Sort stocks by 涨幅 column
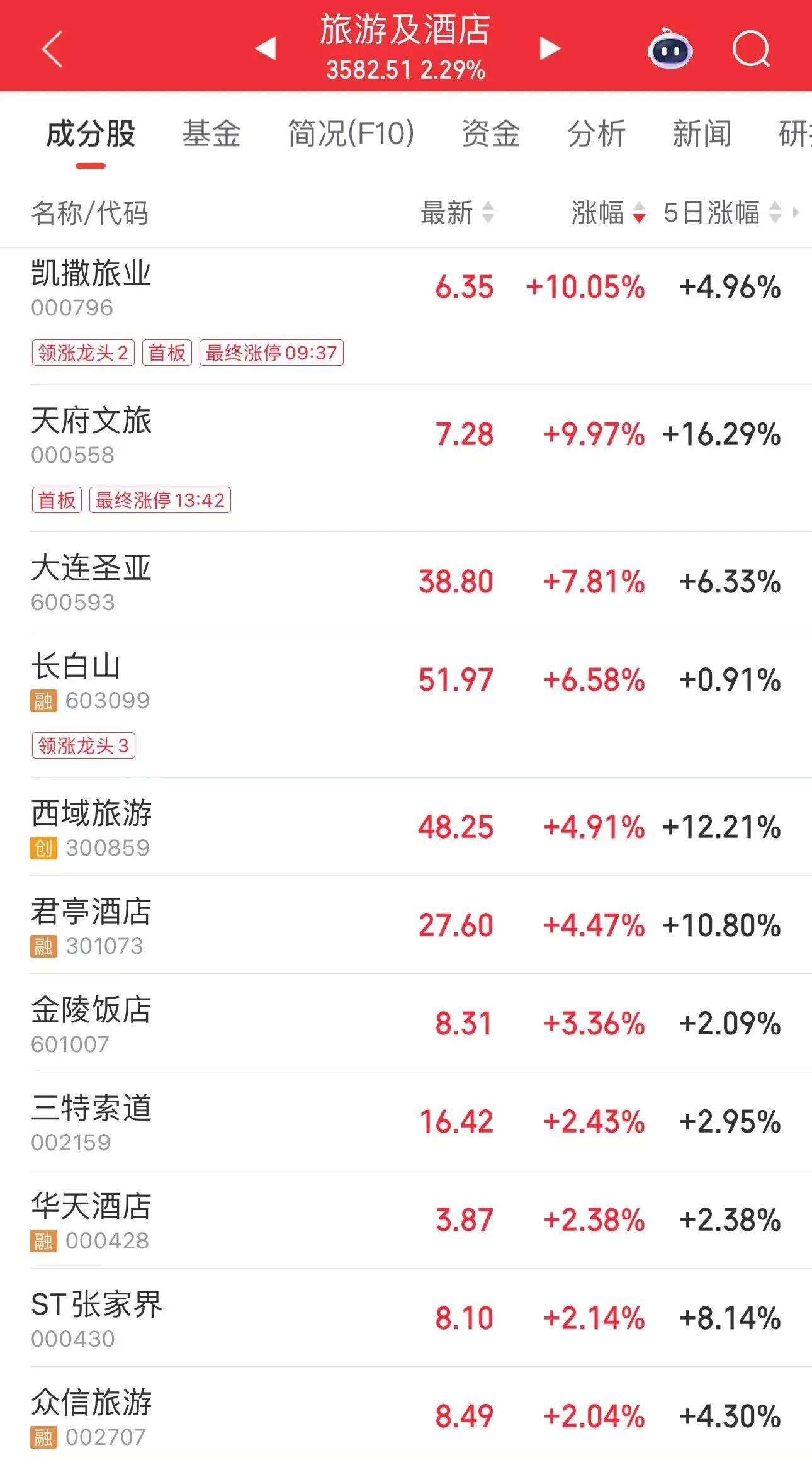812x1460 pixels. coord(608,213)
